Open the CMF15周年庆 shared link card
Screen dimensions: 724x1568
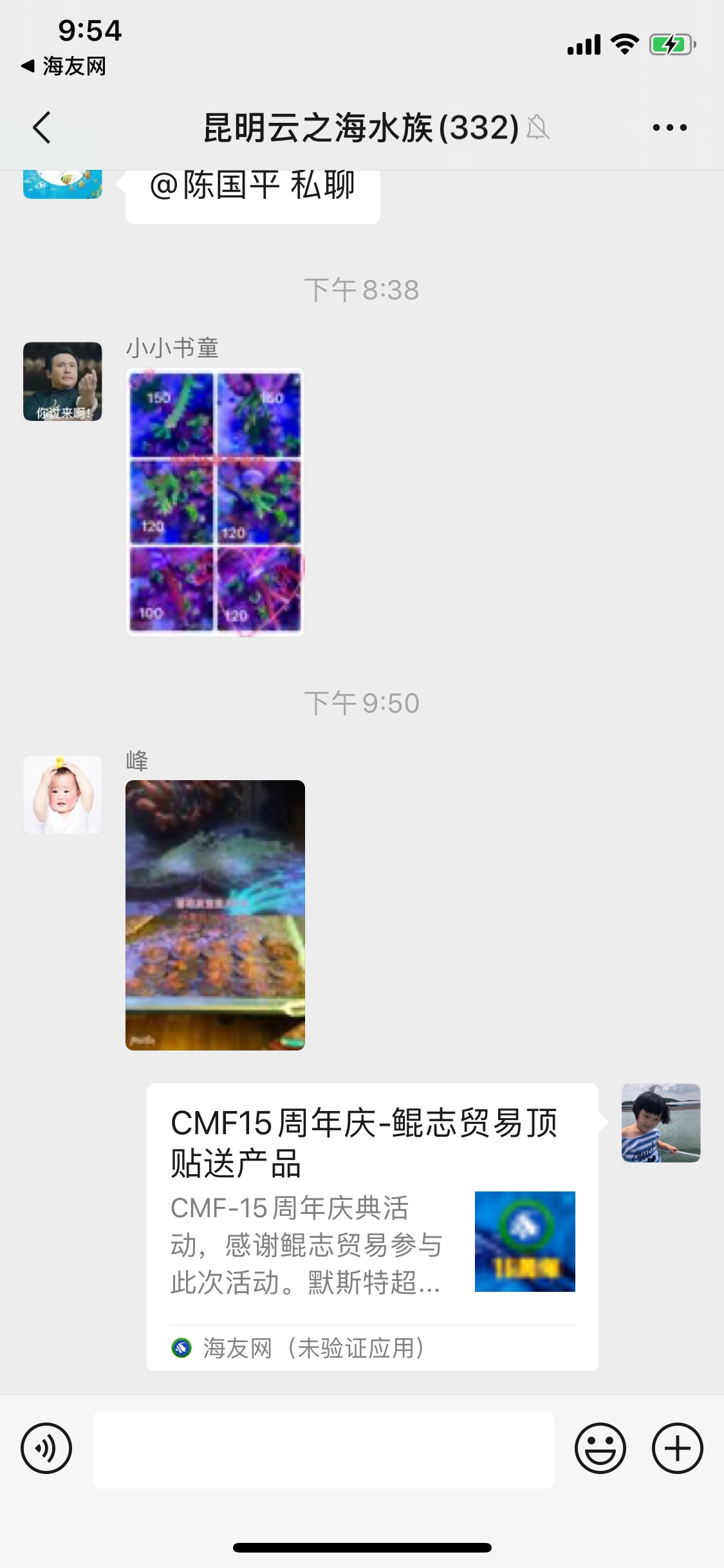pyautogui.click(x=372, y=1226)
